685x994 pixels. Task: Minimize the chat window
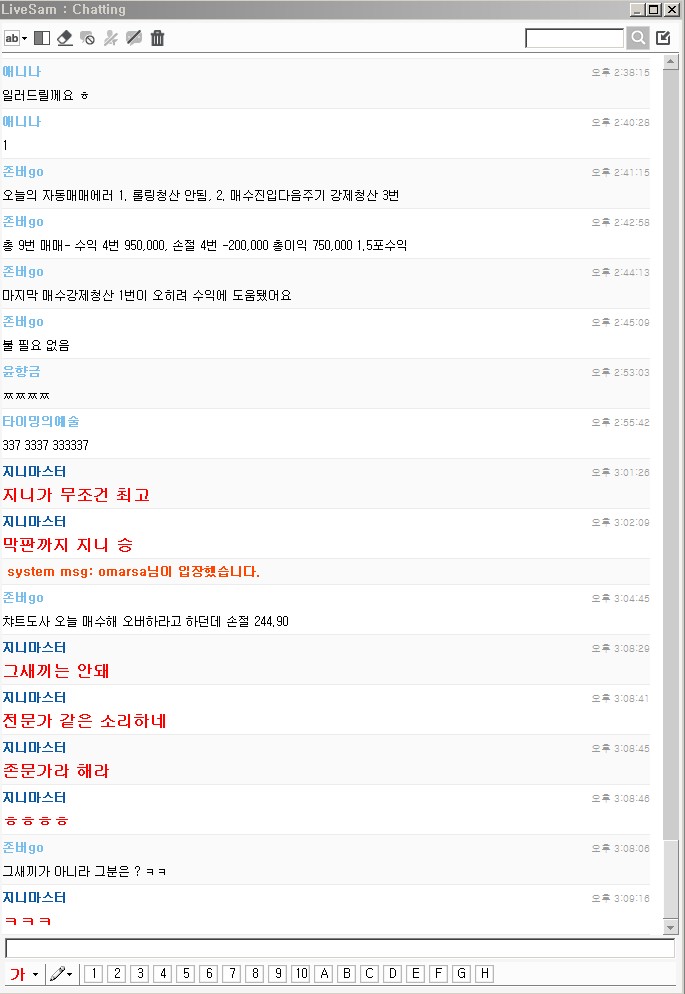(638, 9)
